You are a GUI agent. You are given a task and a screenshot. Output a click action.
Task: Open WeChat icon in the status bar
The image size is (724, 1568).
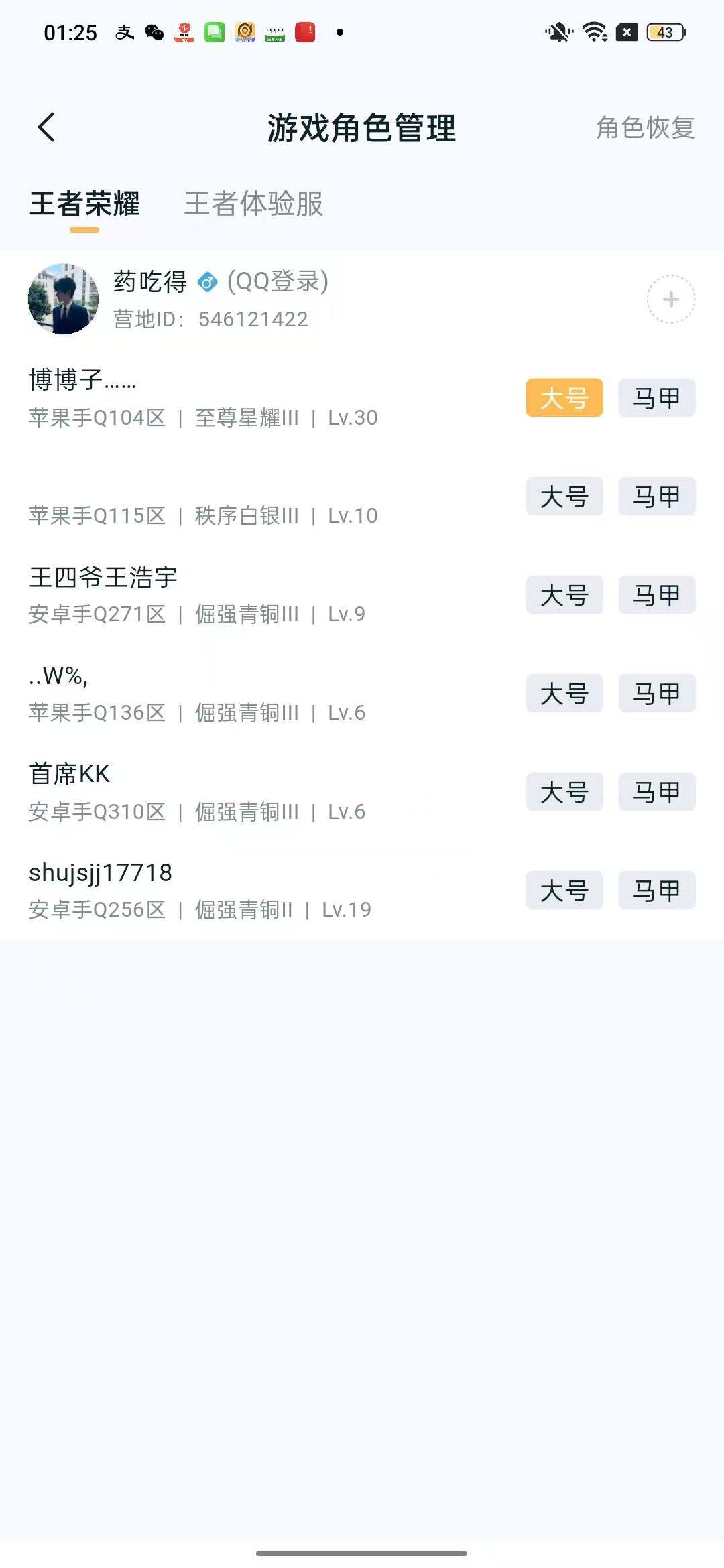pyautogui.click(x=153, y=31)
